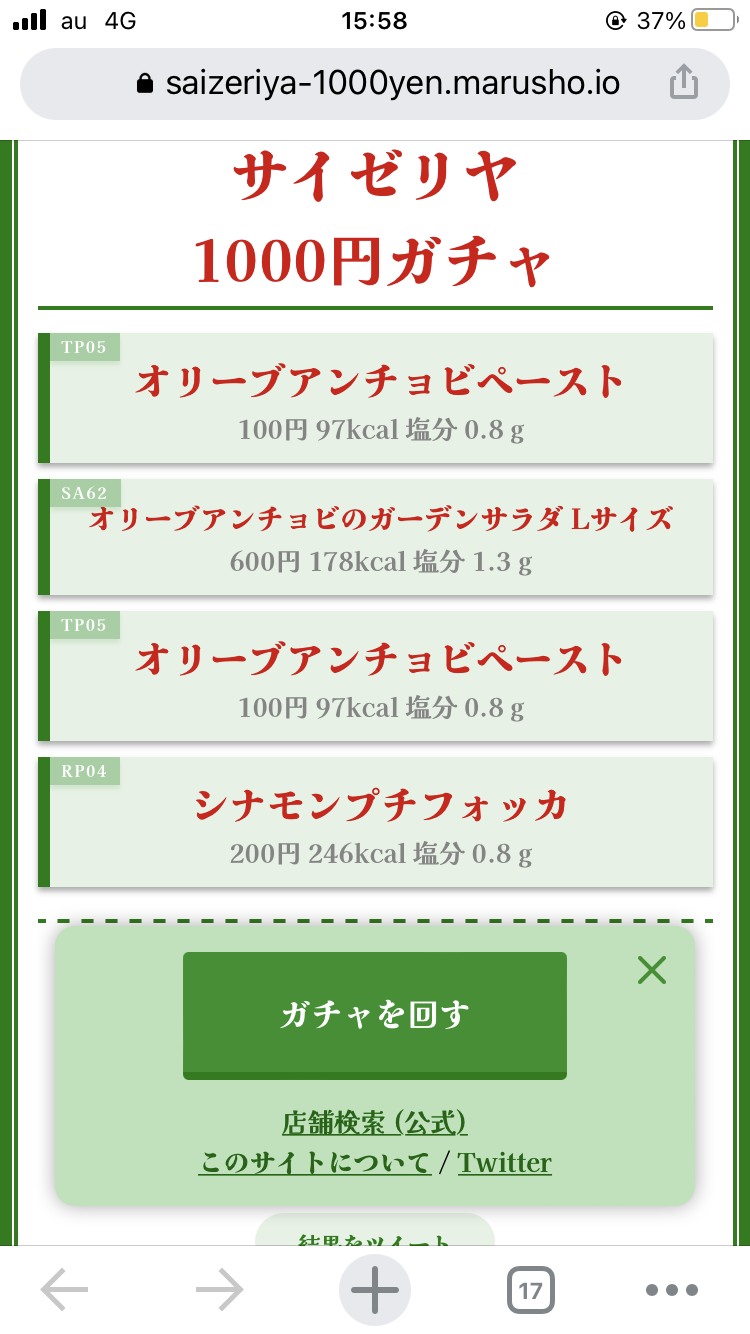The width and height of the screenshot is (750, 1334).
Task: Tap the ガチャを回す button
Action: coord(374,1014)
